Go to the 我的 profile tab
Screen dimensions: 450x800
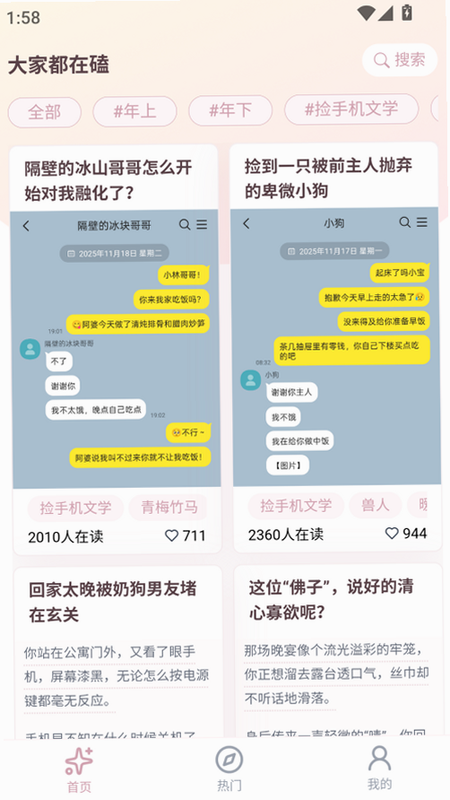click(x=379, y=768)
